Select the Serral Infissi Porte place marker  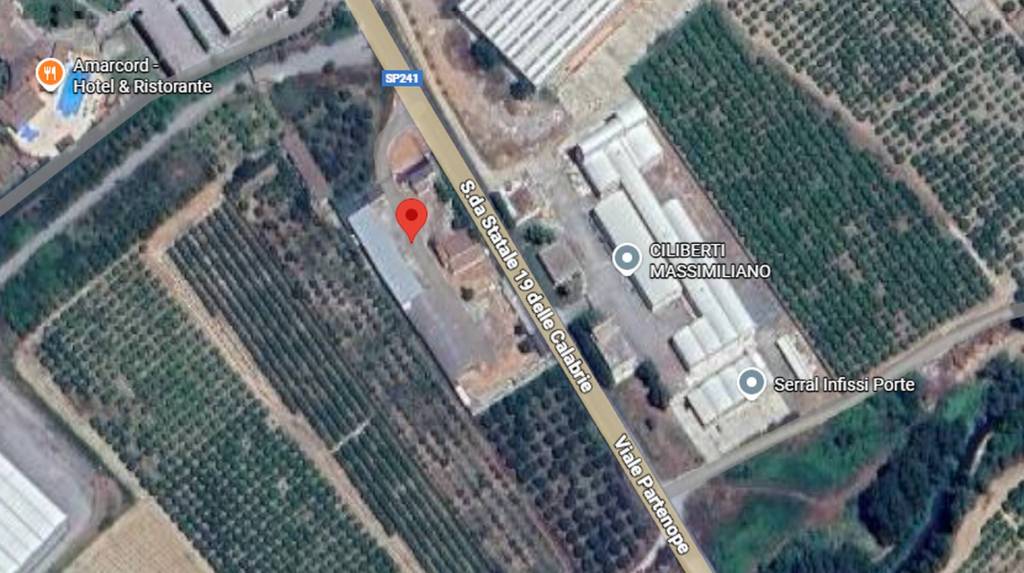click(752, 383)
